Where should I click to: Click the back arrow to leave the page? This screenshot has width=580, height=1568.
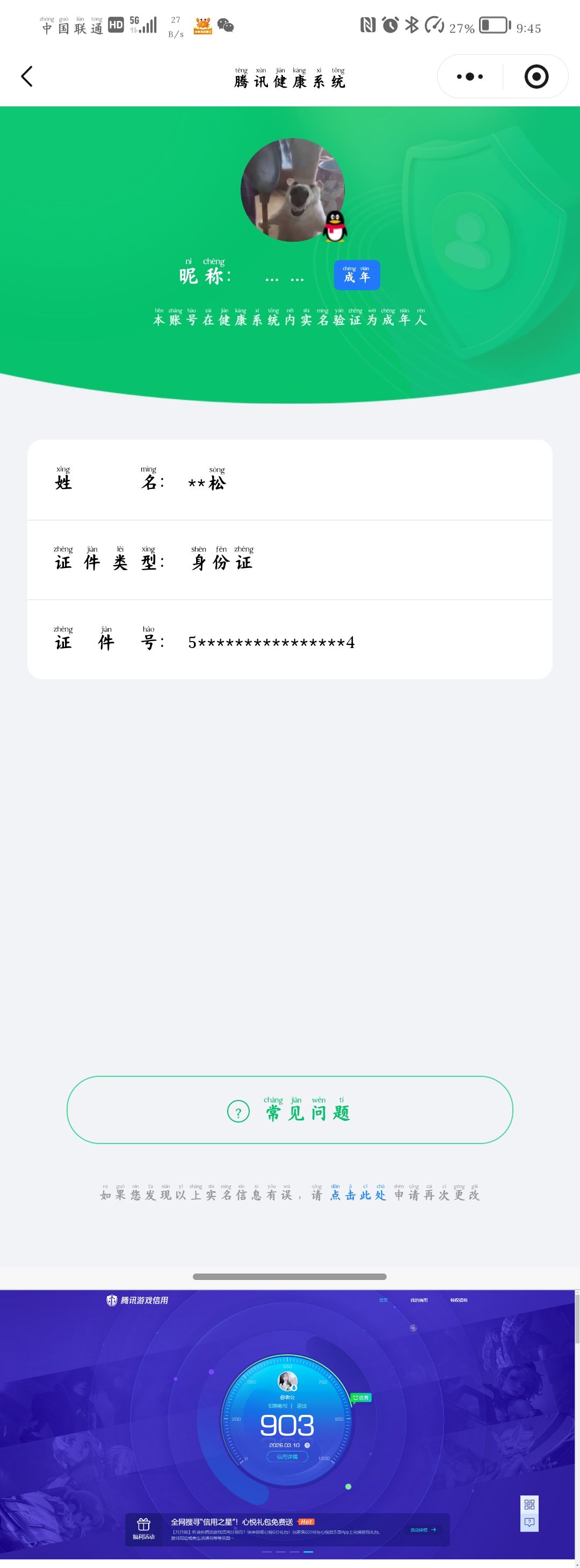point(26,77)
